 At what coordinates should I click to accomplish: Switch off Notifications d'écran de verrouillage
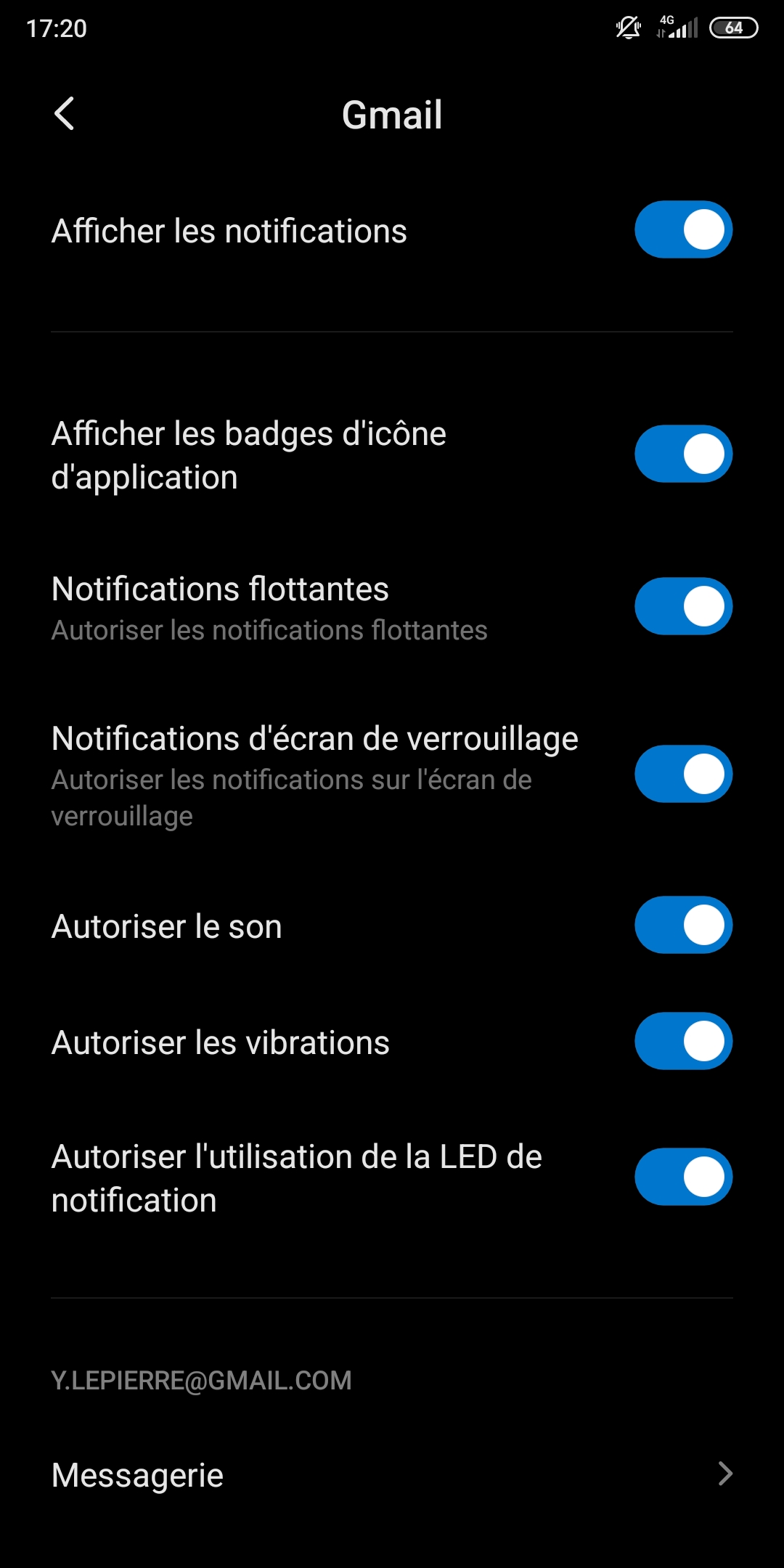pos(684,774)
